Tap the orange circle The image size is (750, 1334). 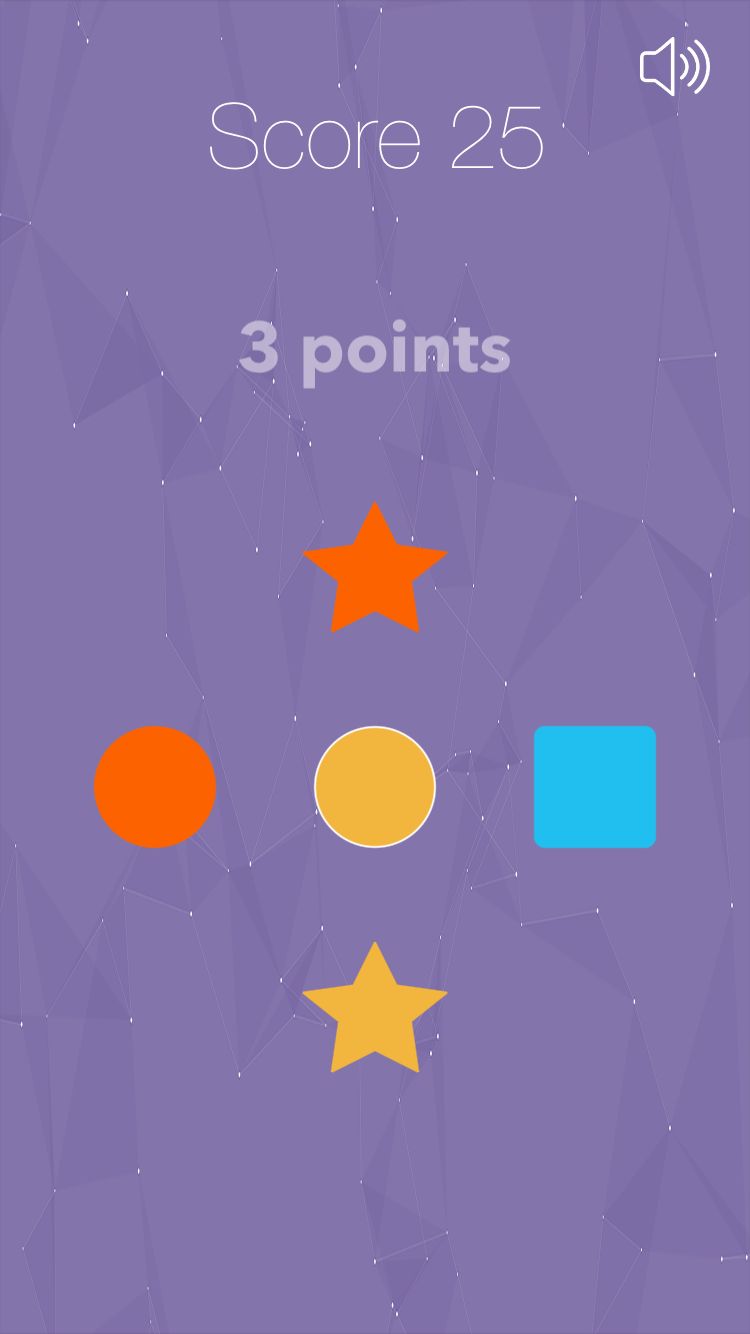coord(155,787)
